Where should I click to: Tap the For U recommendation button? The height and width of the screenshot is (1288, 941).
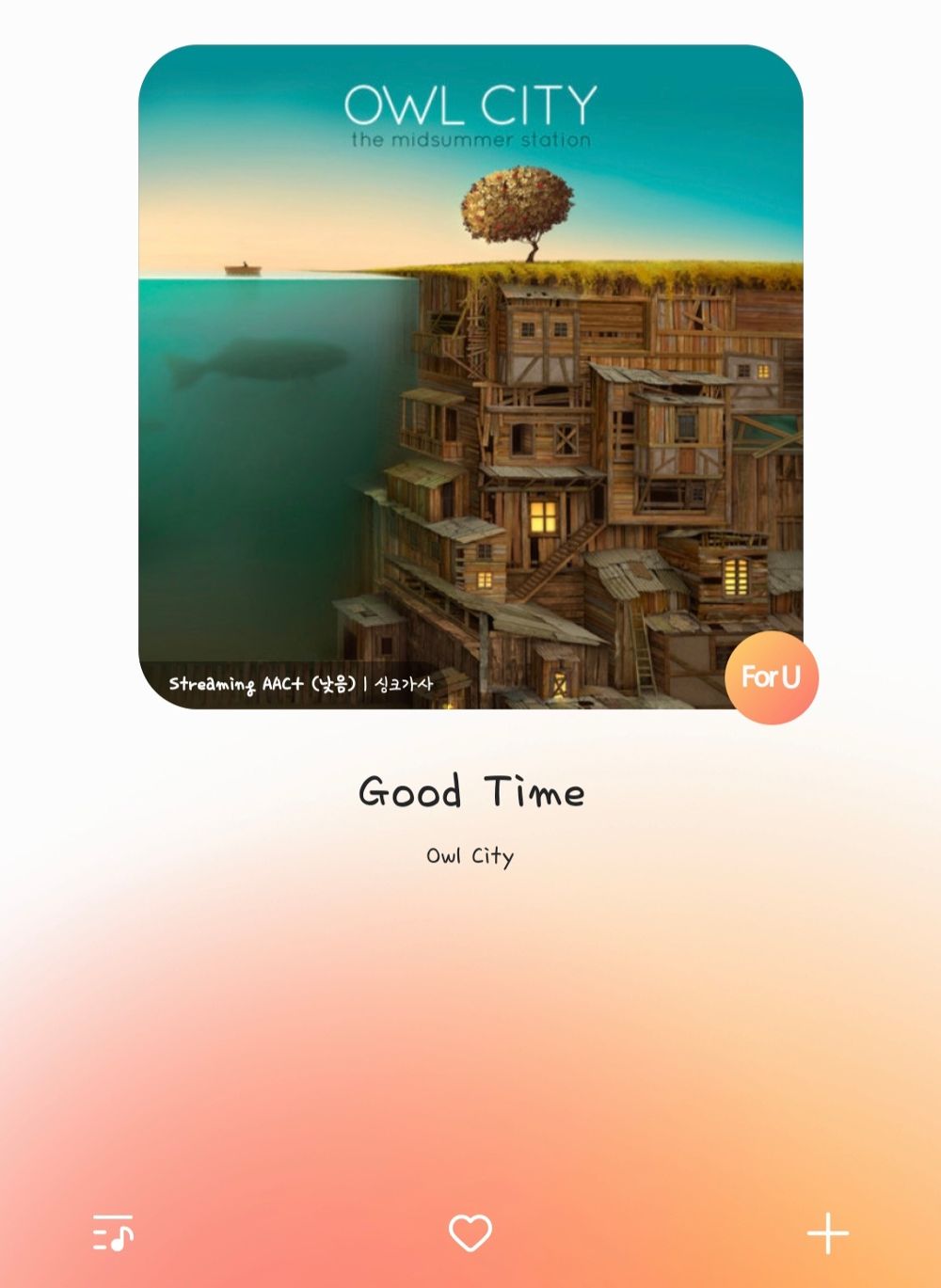(771, 677)
